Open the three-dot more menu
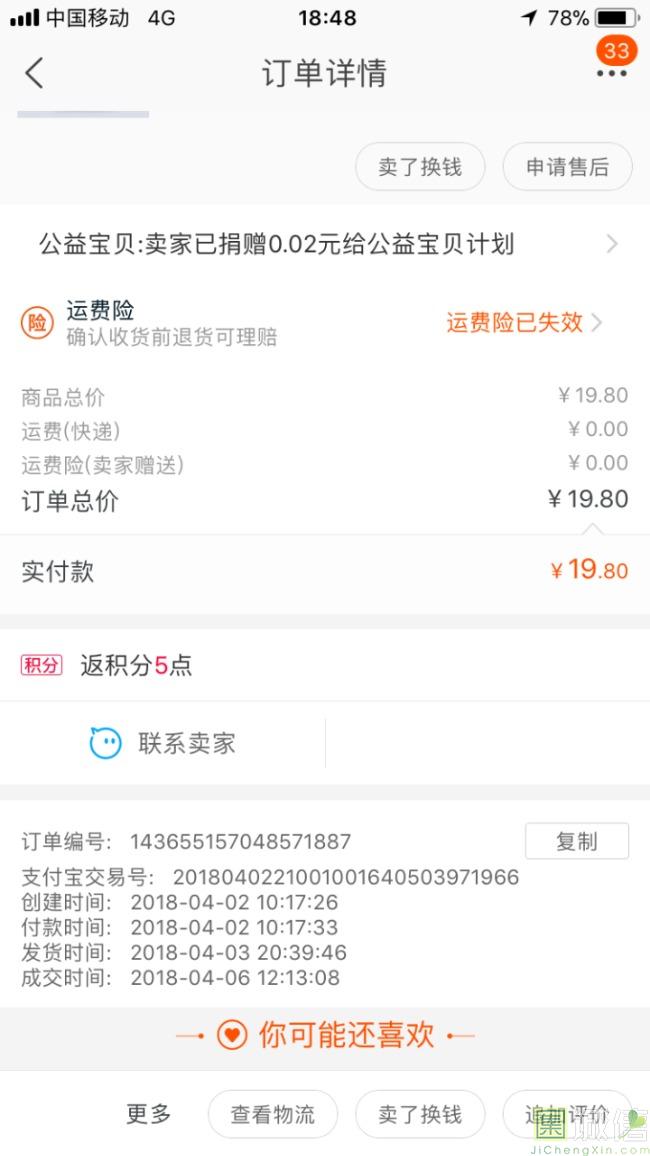This screenshot has width=650, height=1156. (612, 73)
